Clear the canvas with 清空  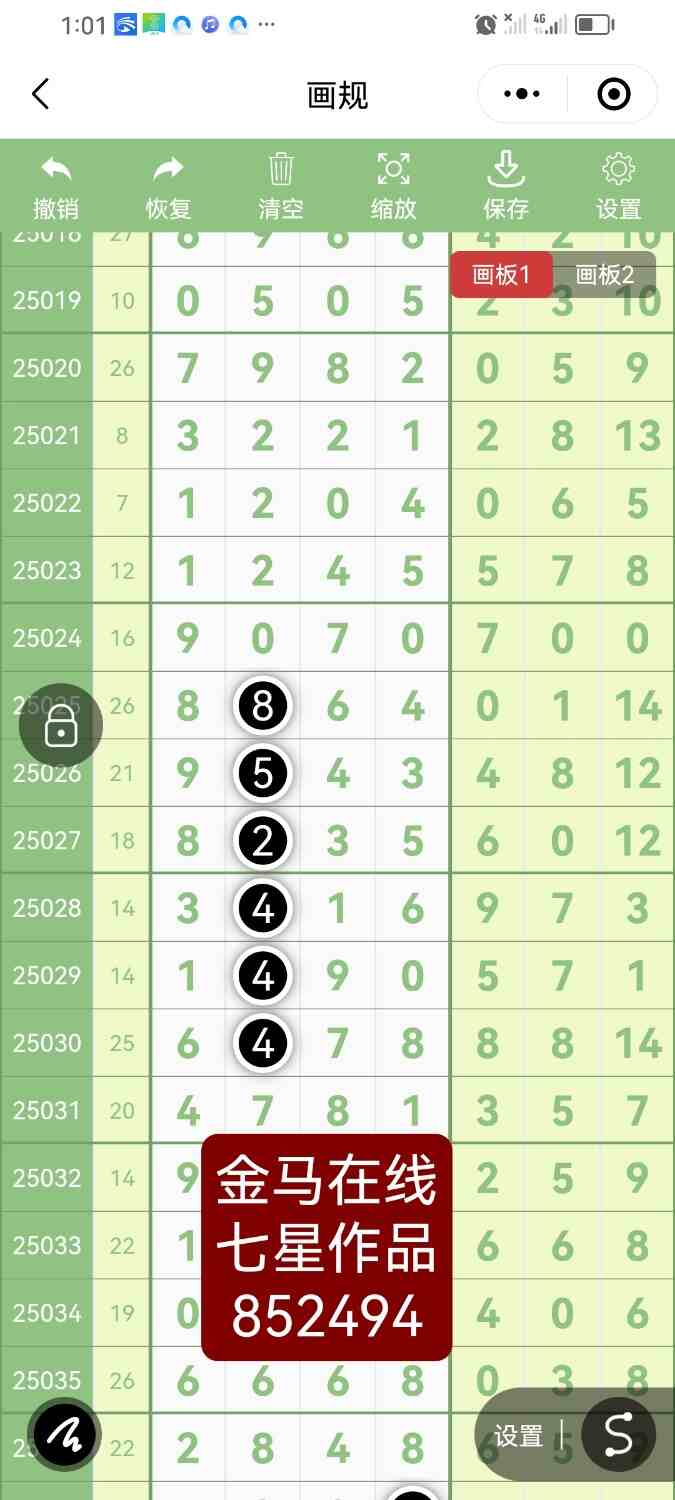[281, 186]
